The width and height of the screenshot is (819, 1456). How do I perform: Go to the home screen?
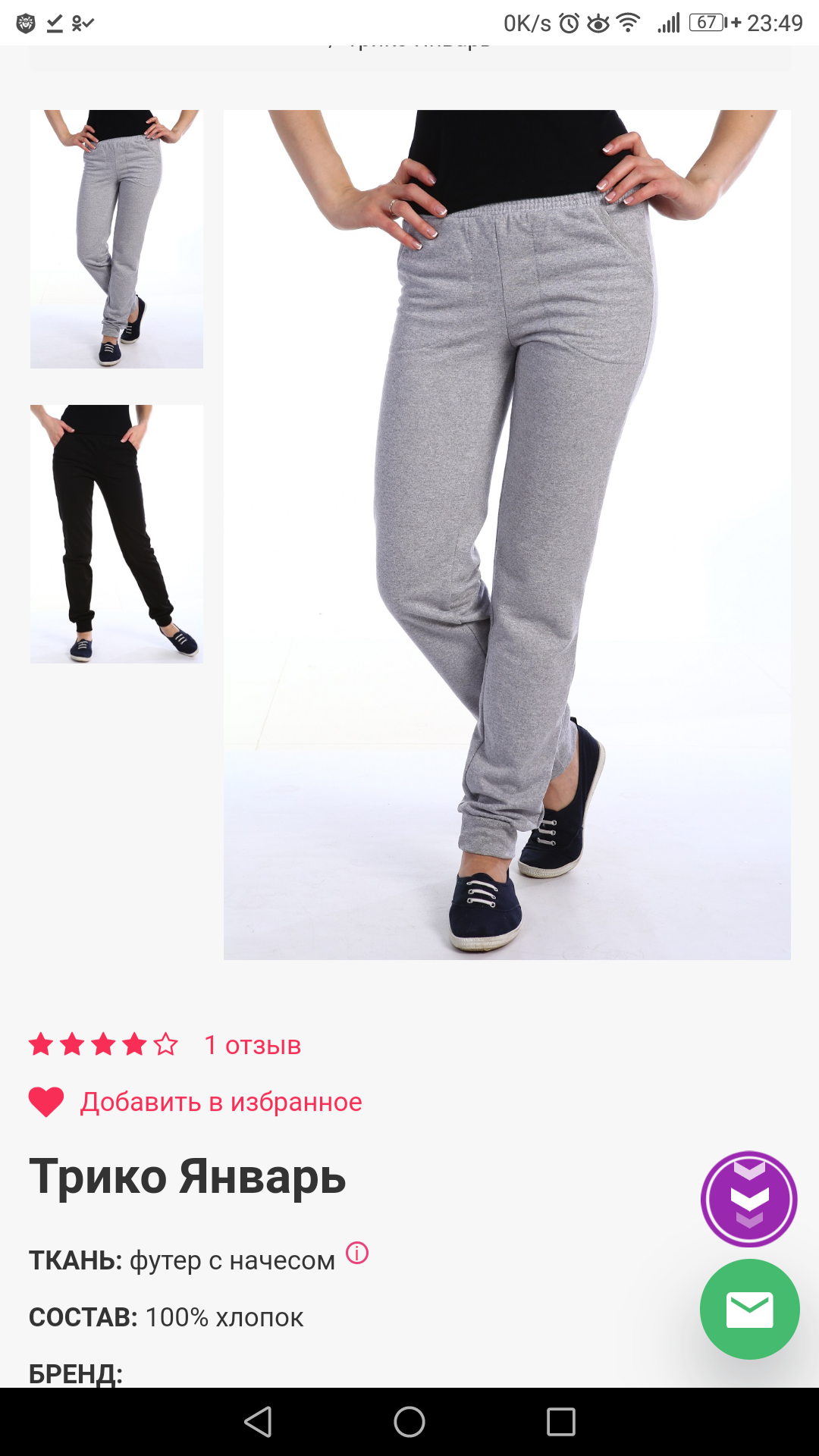(409, 1422)
